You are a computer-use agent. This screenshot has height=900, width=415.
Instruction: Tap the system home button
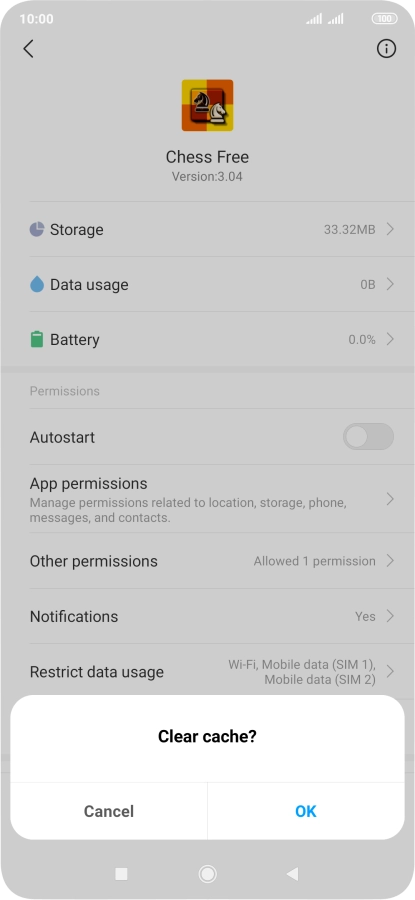(x=207, y=874)
